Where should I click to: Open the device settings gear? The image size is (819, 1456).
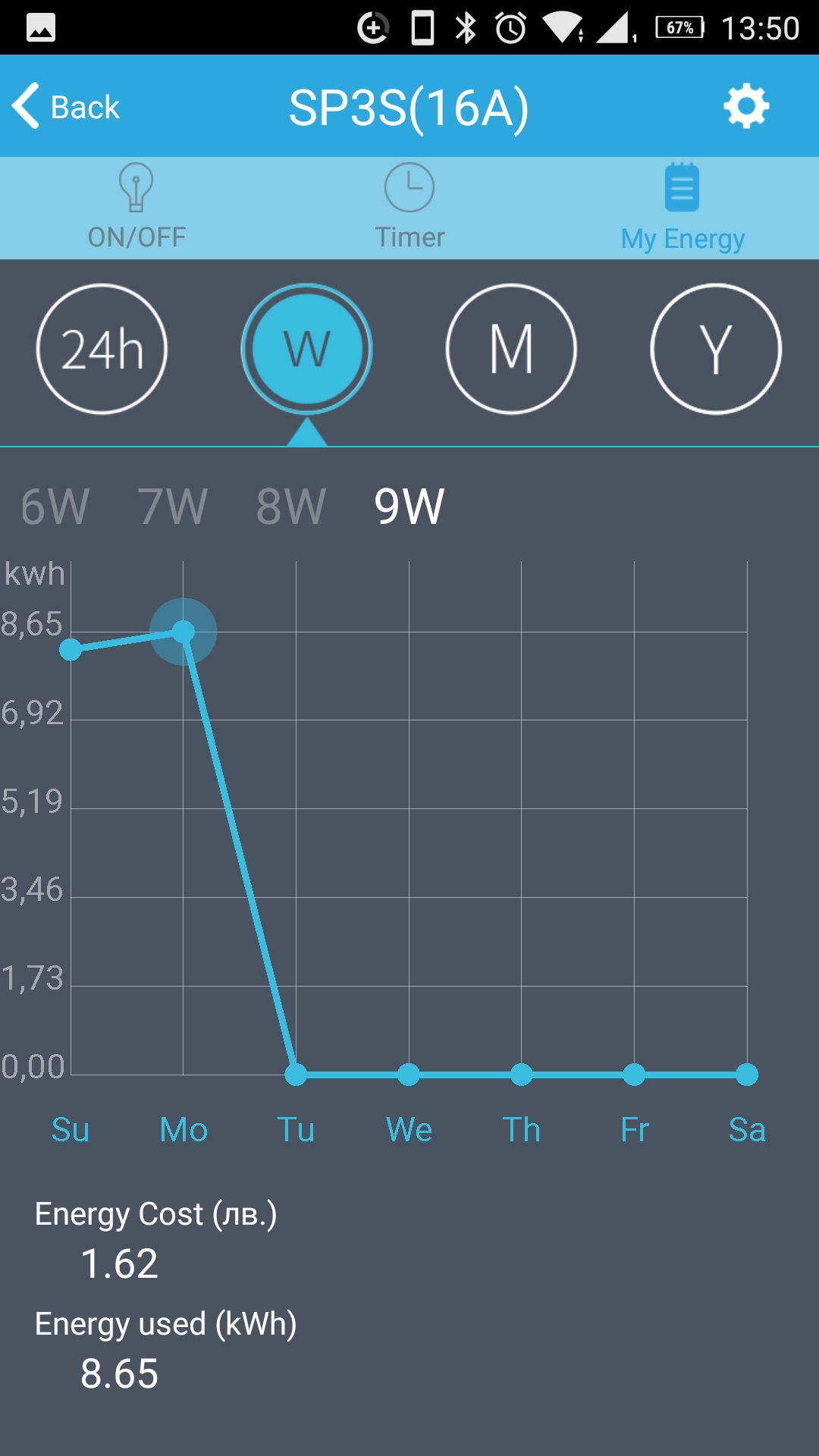click(x=746, y=106)
